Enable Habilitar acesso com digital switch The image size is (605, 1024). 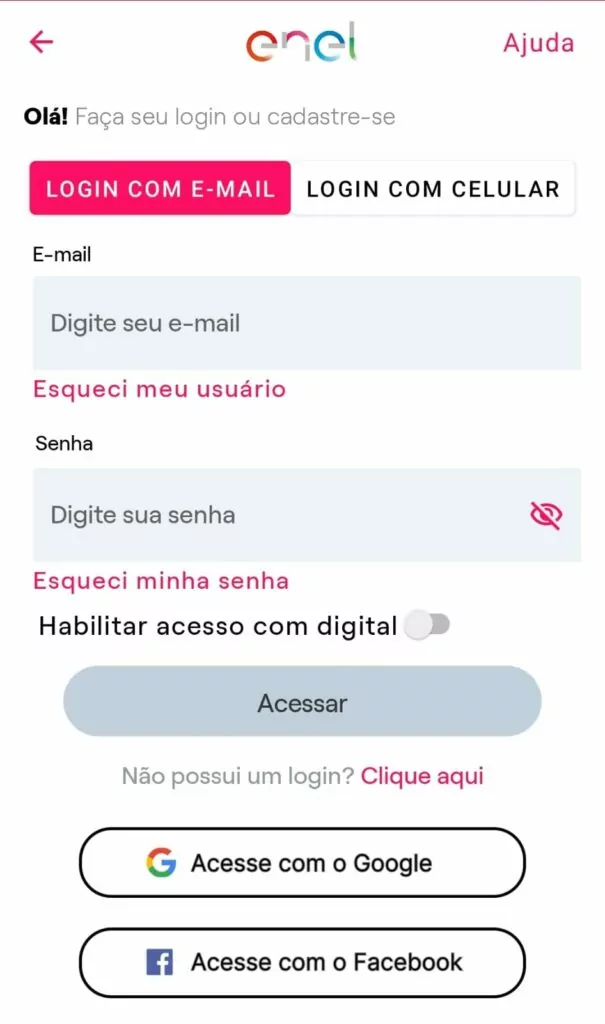pyautogui.click(x=428, y=626)
